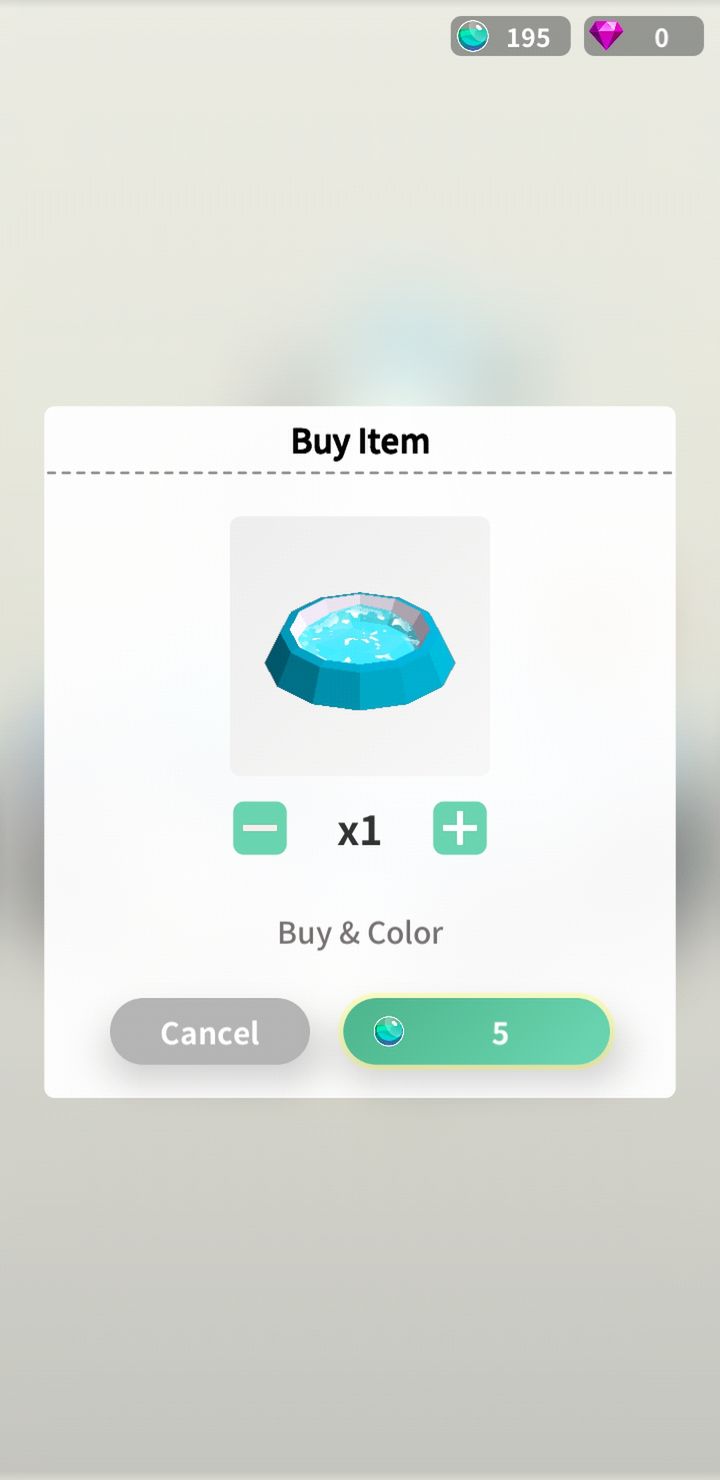Buy the item for 5 coins
Screen dimensions: 720x1480
tap(476, 1031)
